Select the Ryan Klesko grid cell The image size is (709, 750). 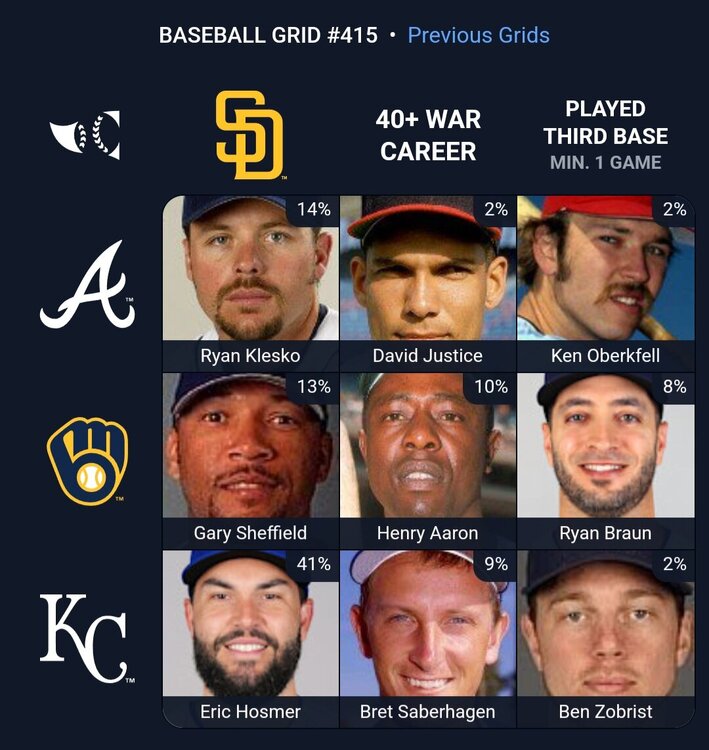[251, 283]
